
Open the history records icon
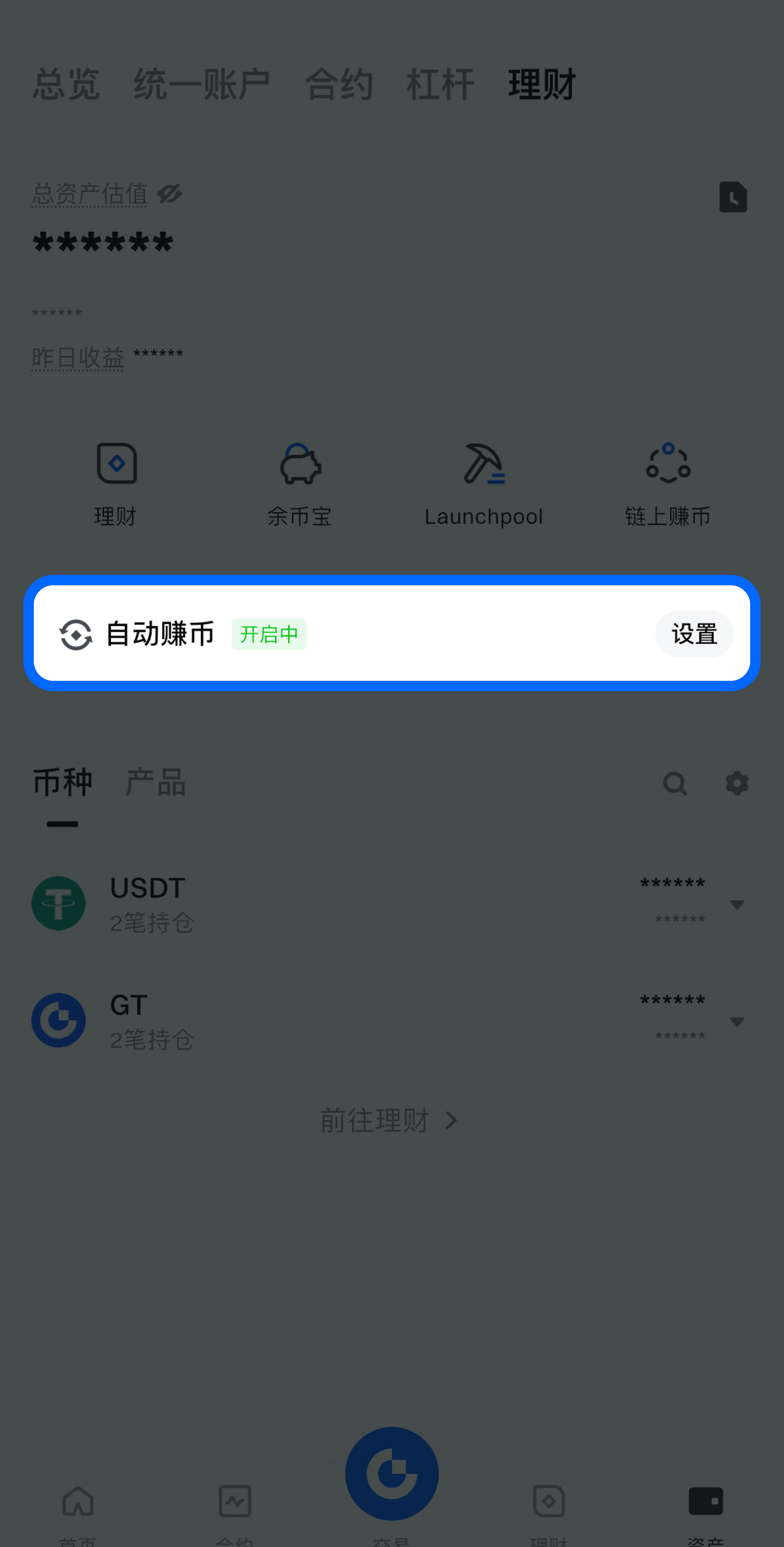point(733,197)
